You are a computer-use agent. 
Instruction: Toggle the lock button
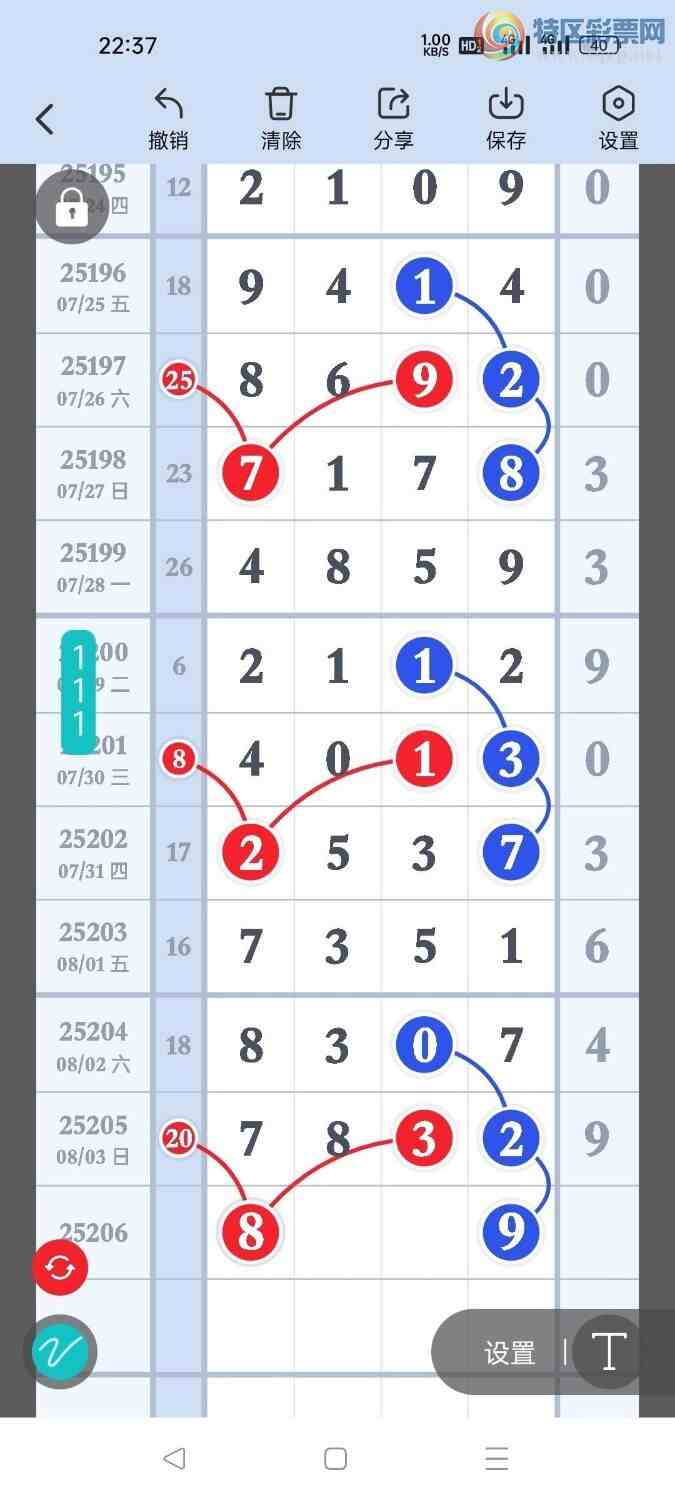(x=71, y=209)
